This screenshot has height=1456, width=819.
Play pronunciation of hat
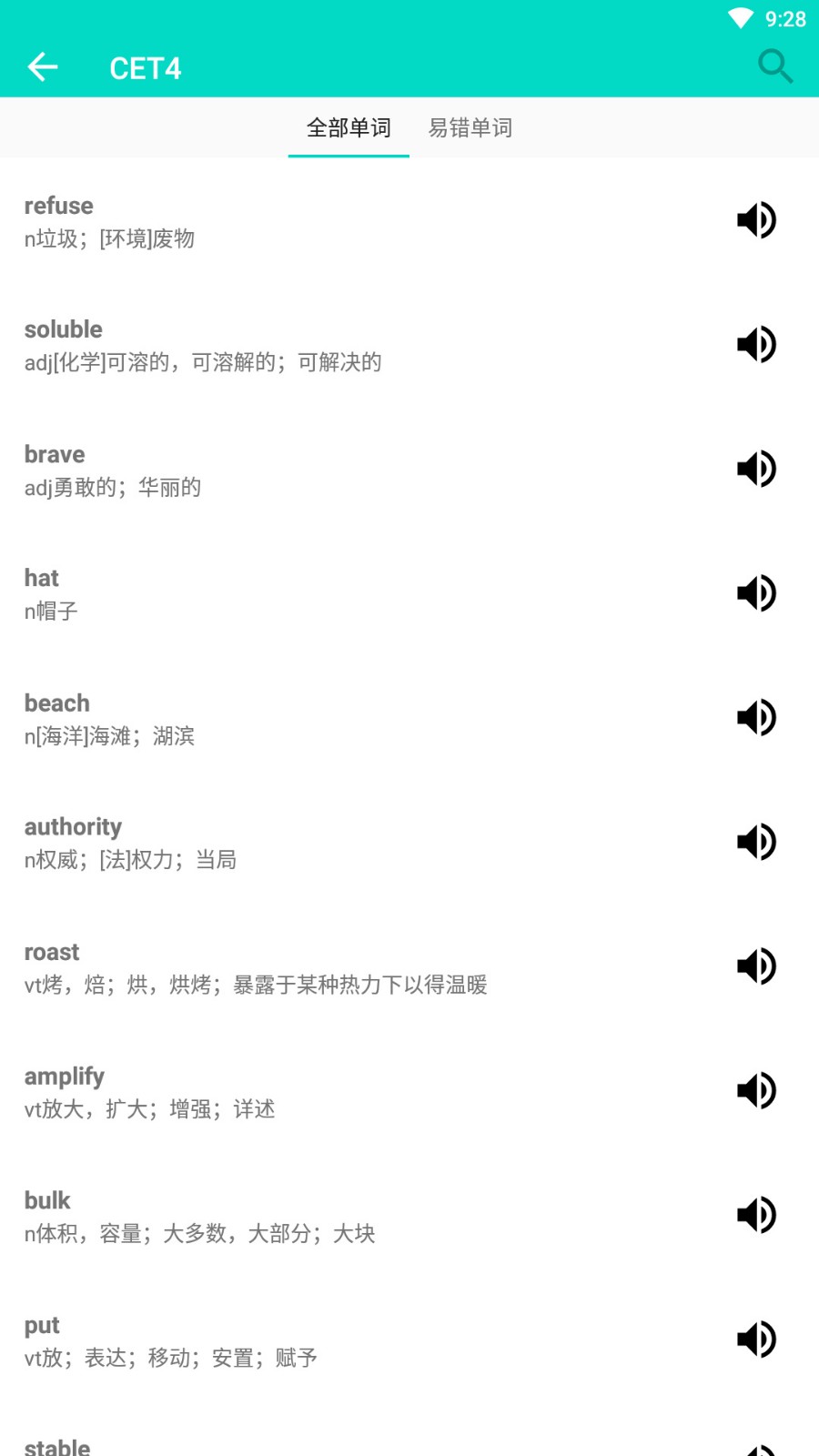pos(756,593)
